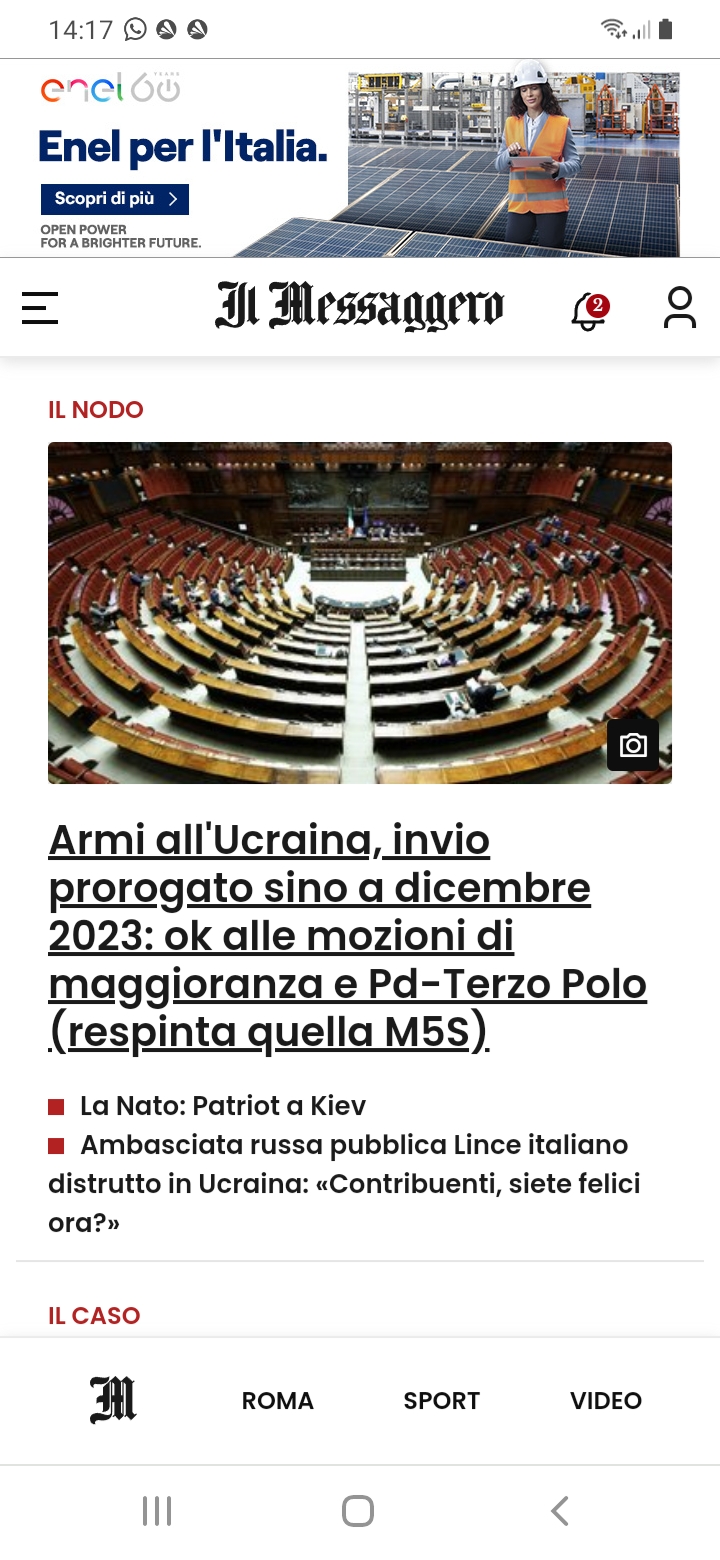Read the Armi all'Ucraina headline article
This screenshot has height=1560, width=720.
click(347, 935)
